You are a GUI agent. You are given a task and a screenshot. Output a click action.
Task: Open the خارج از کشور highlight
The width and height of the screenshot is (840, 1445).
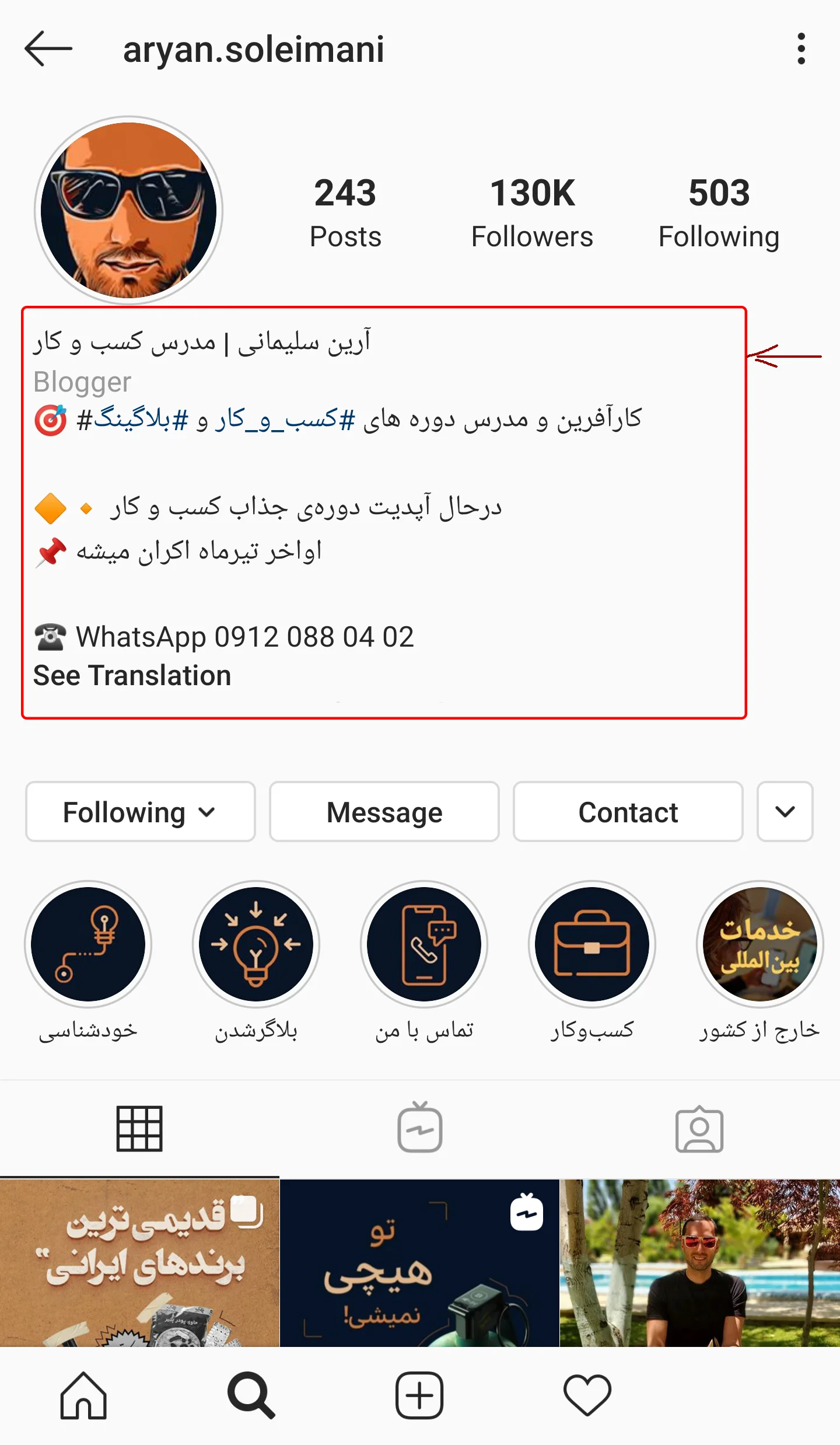(x=760, y=944)
